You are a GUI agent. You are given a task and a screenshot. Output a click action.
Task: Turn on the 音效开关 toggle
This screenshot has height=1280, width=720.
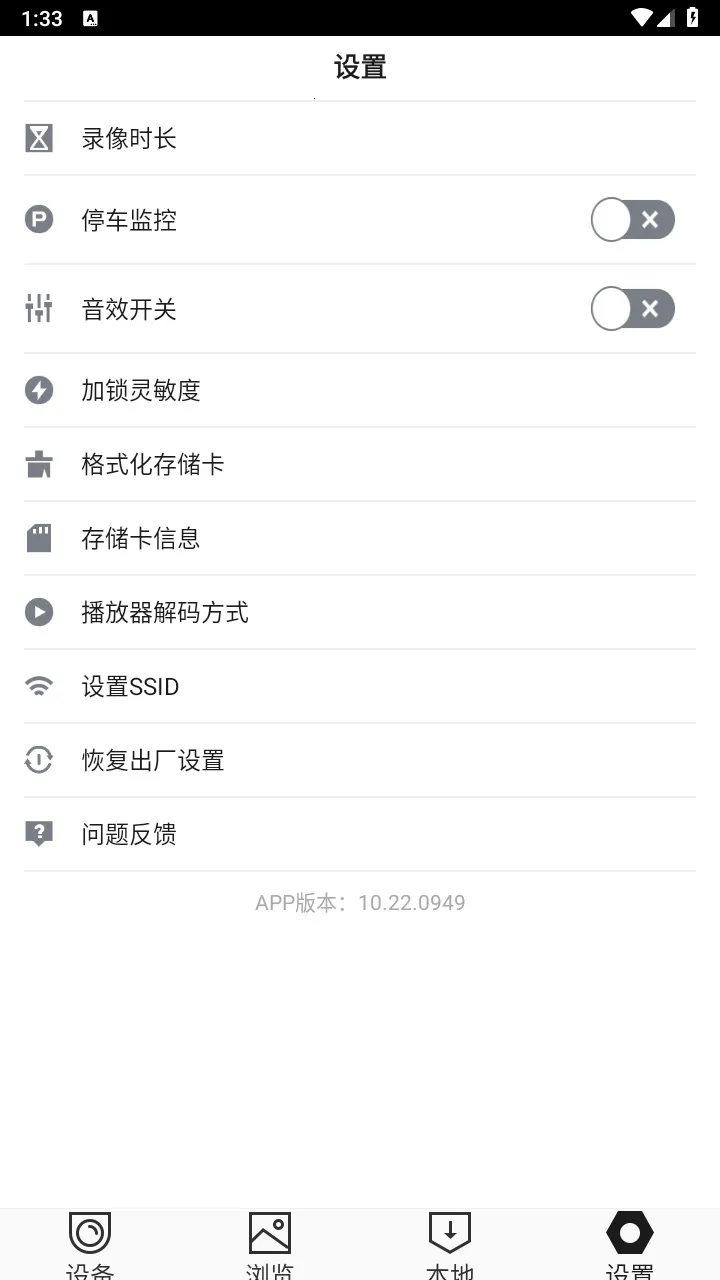click(x=632, y=309)
